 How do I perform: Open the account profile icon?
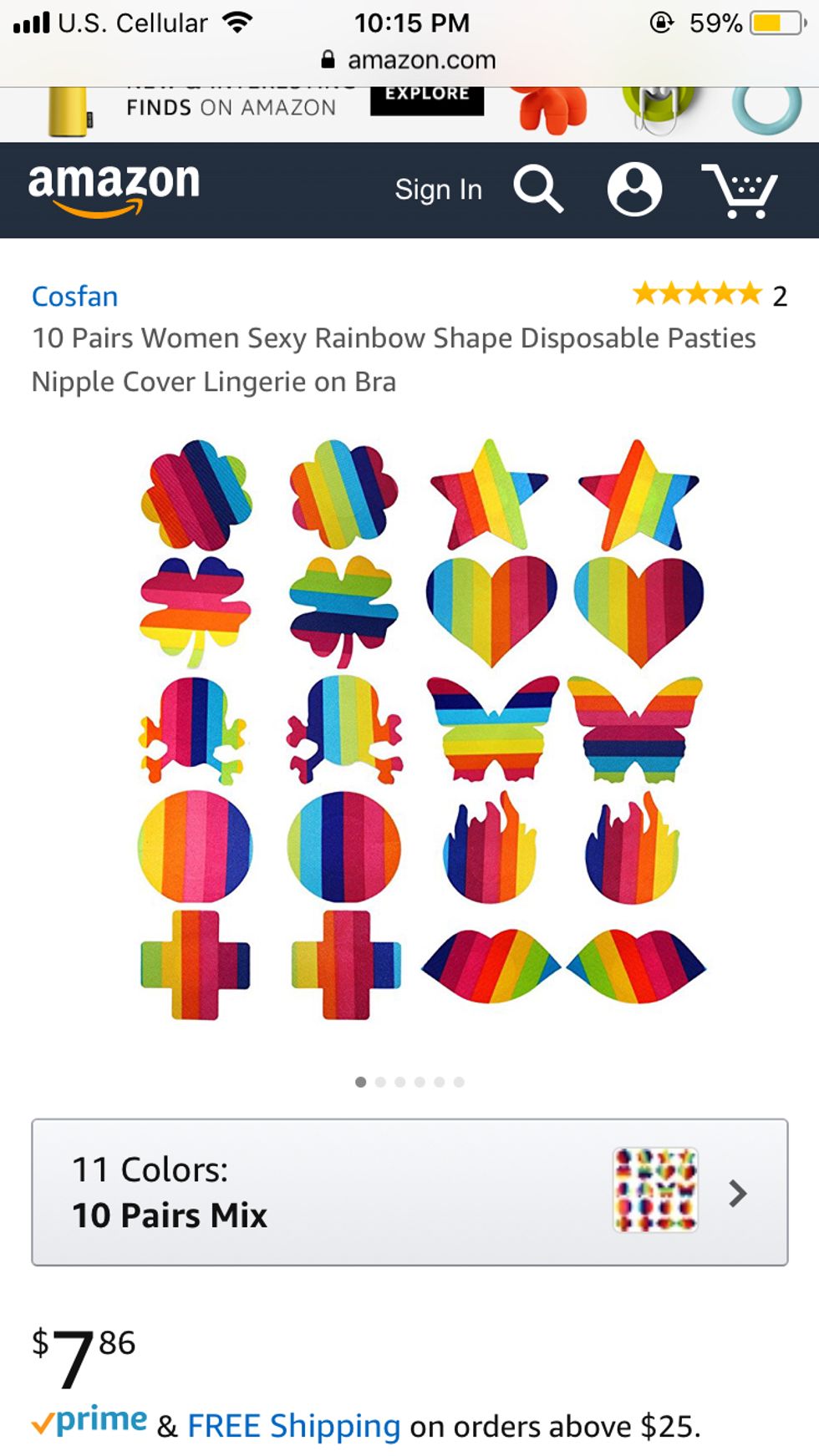coord(634,189)
